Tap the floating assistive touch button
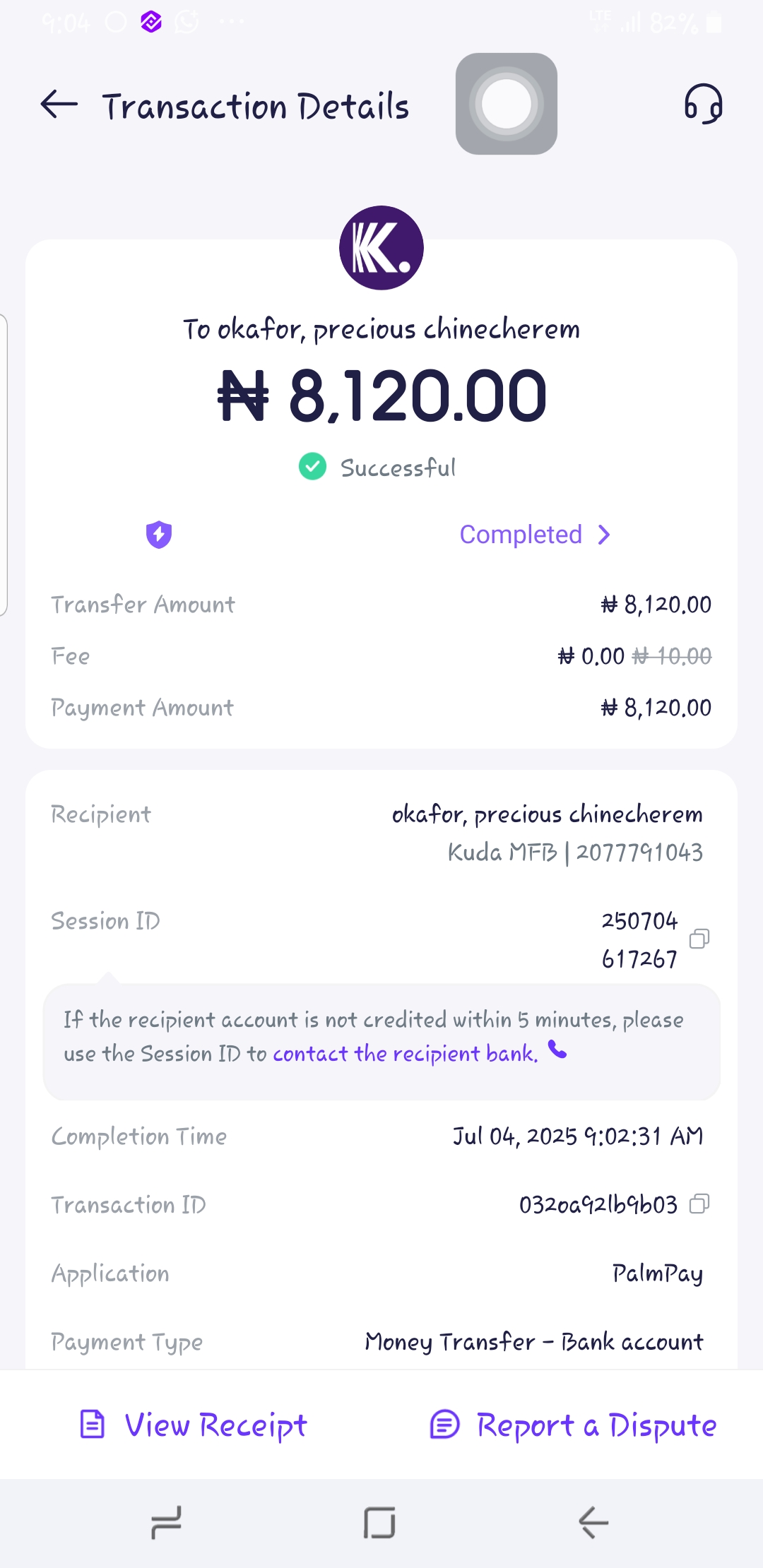Viewport: 763px width, 1568px height. [x=506, y=104]
